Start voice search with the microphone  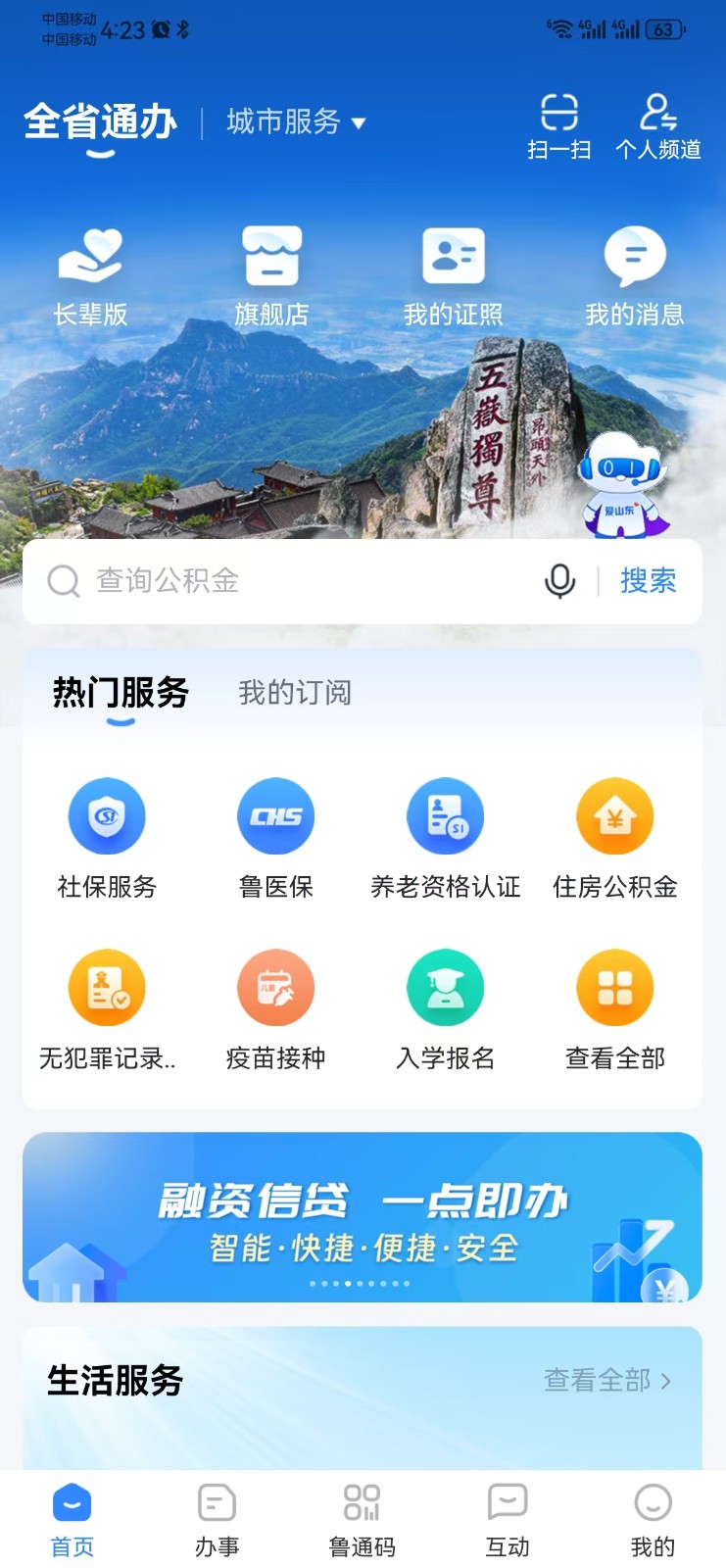coord(559,581)
